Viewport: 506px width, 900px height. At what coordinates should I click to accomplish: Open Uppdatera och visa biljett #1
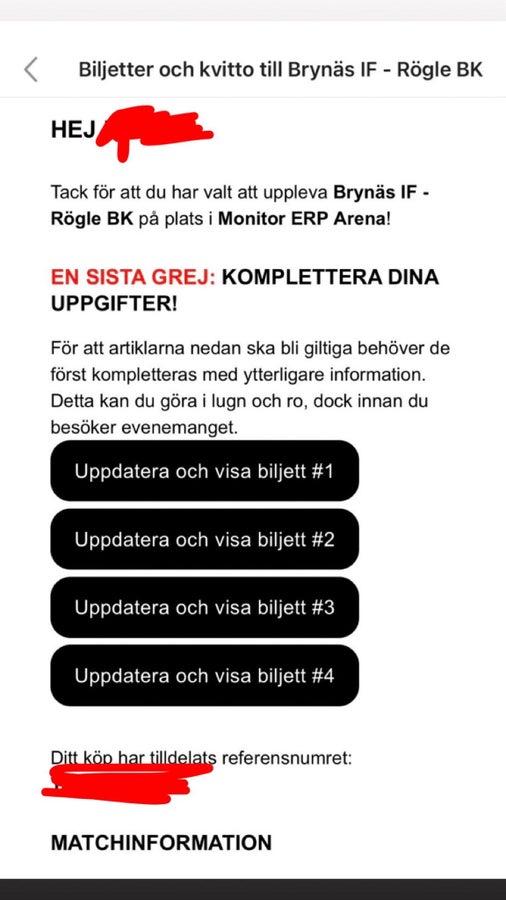pos(204,471)
